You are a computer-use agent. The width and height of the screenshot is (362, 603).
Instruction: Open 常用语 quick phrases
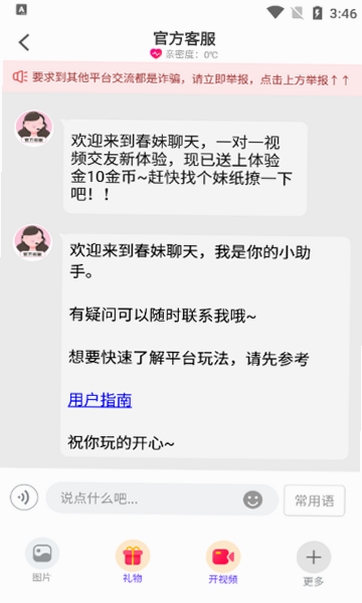point(314,500)
